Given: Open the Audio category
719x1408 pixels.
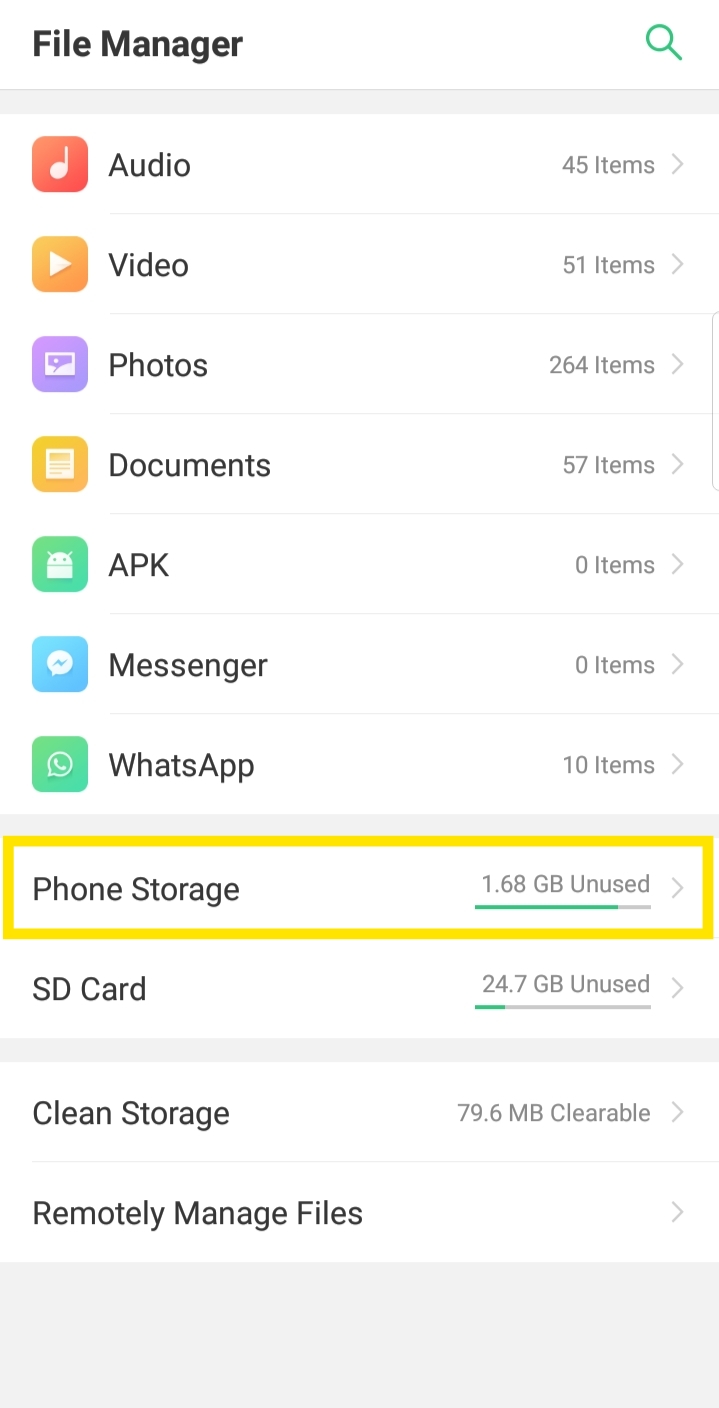Looking at the screenshot, I should point(359,165).
